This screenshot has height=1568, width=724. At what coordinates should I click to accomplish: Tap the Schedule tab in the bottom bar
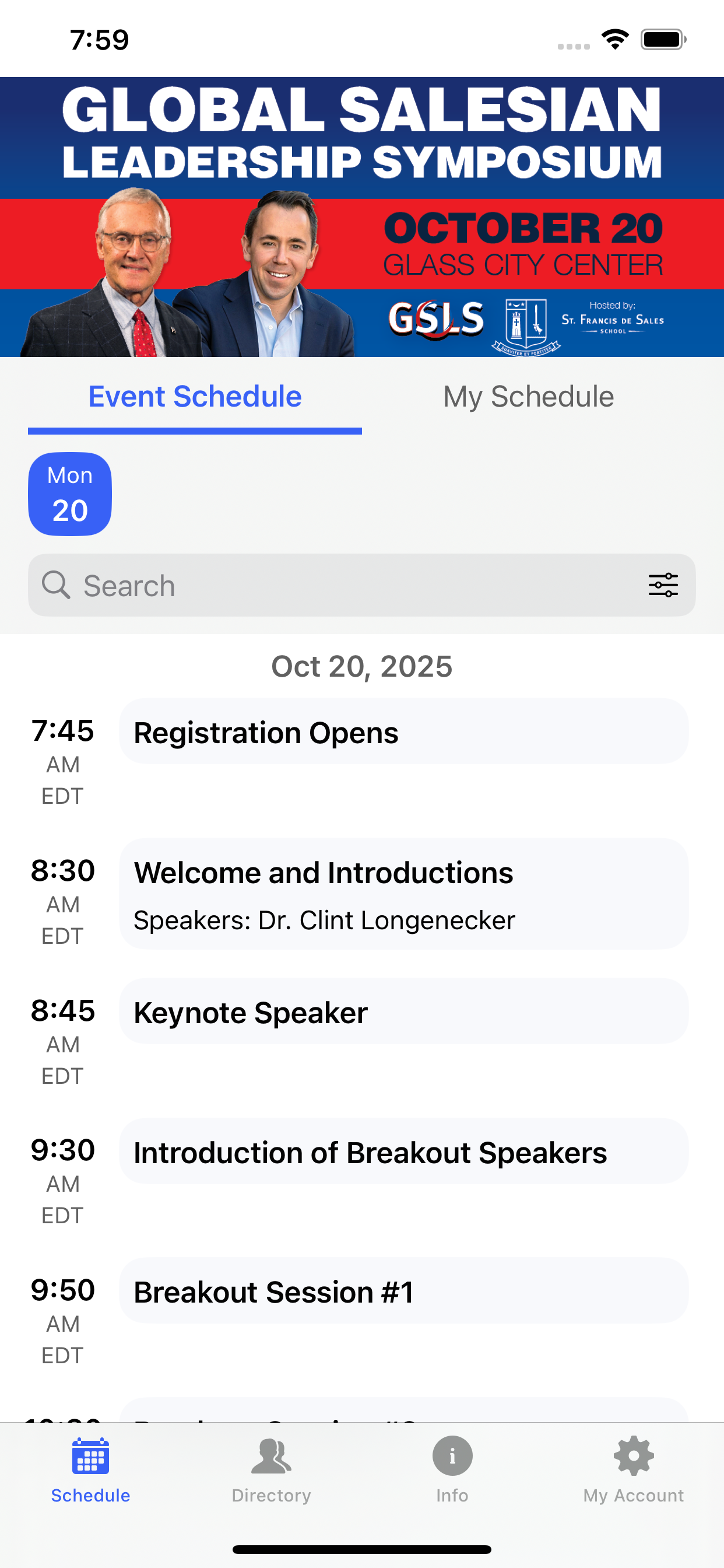point(91,1469)
